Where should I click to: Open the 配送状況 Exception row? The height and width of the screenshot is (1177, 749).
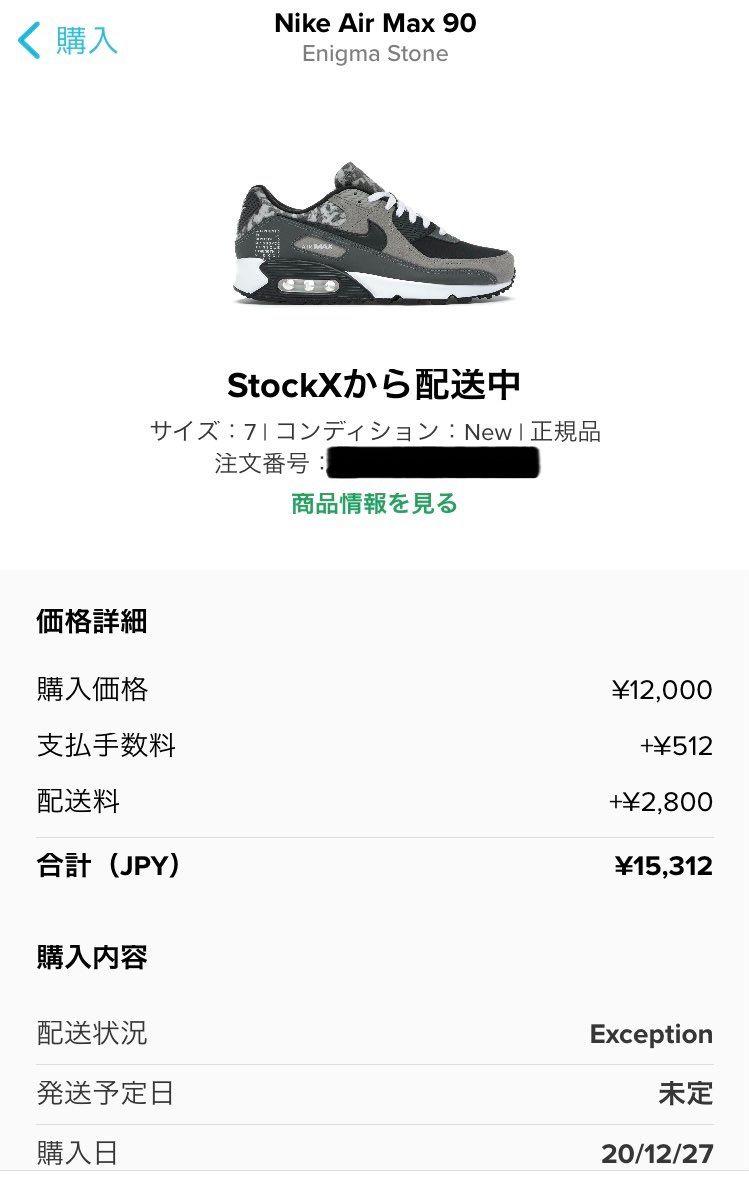(374, 1035)
